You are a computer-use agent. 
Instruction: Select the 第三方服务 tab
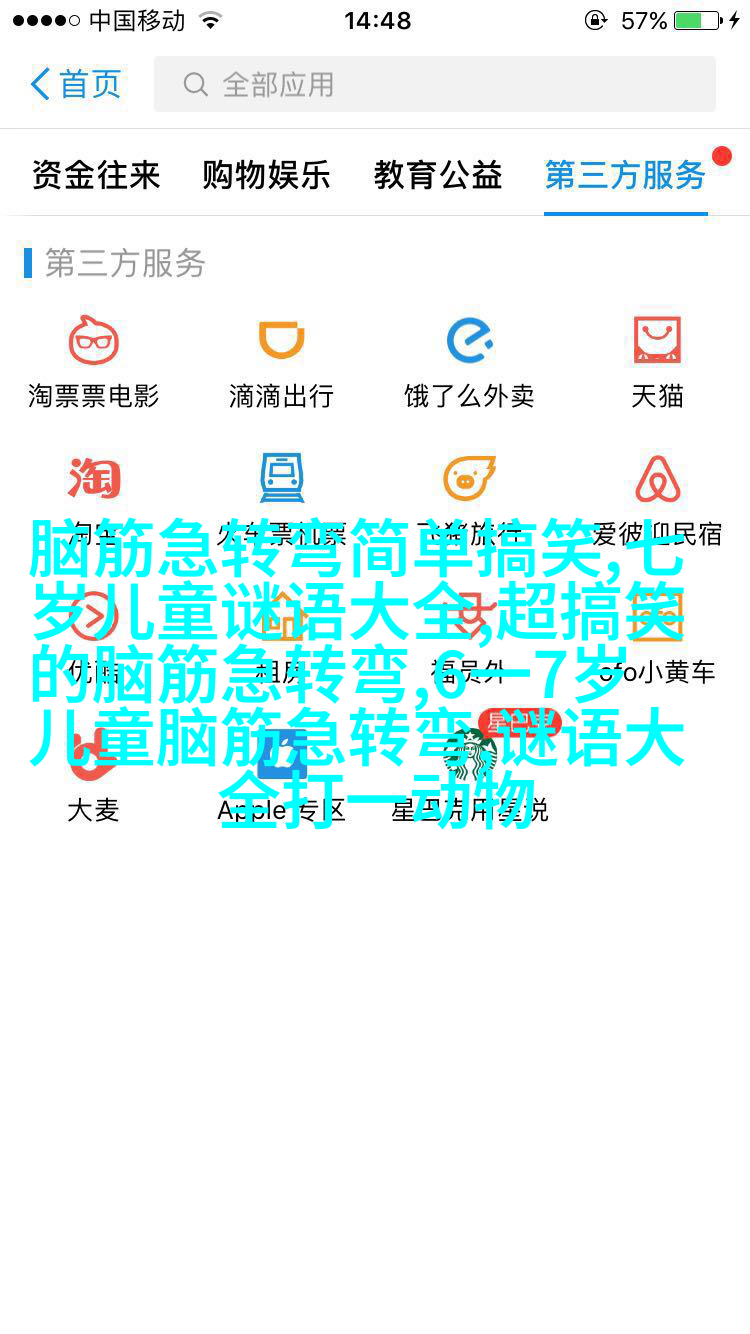(625, 175)
